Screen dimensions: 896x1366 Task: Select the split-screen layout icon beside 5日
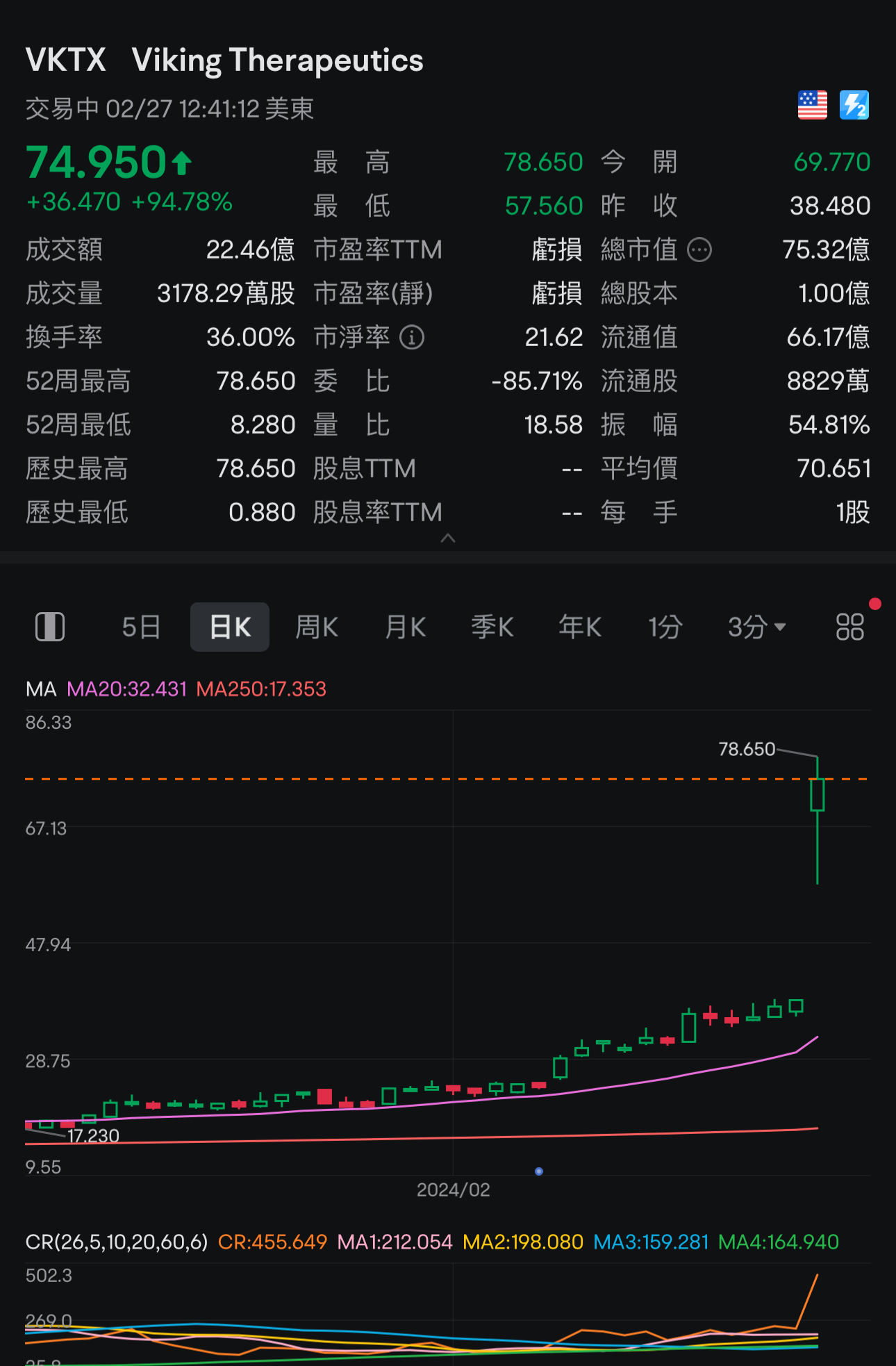coord(49,626)
